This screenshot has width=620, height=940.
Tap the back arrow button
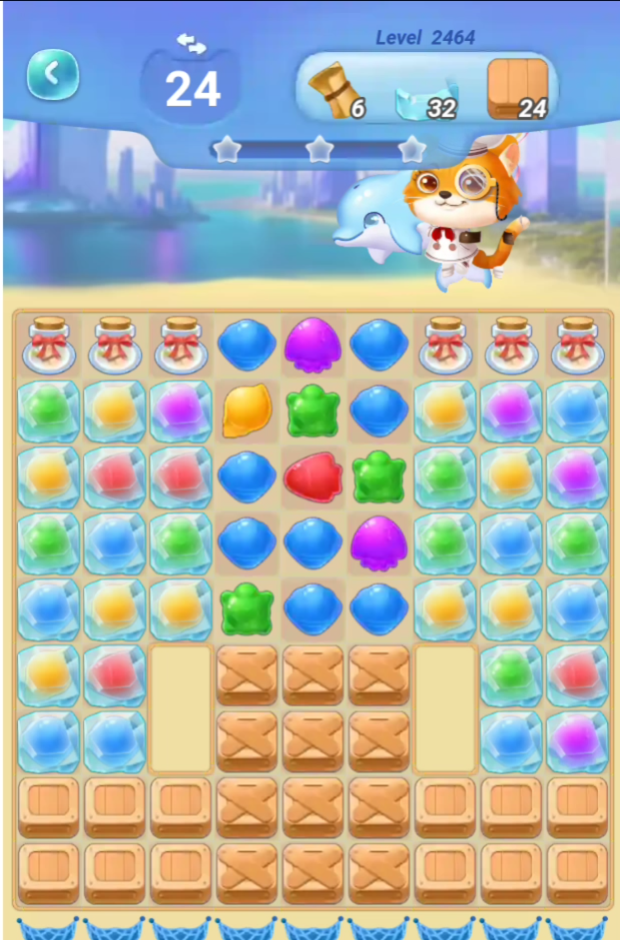pos(53,74)
